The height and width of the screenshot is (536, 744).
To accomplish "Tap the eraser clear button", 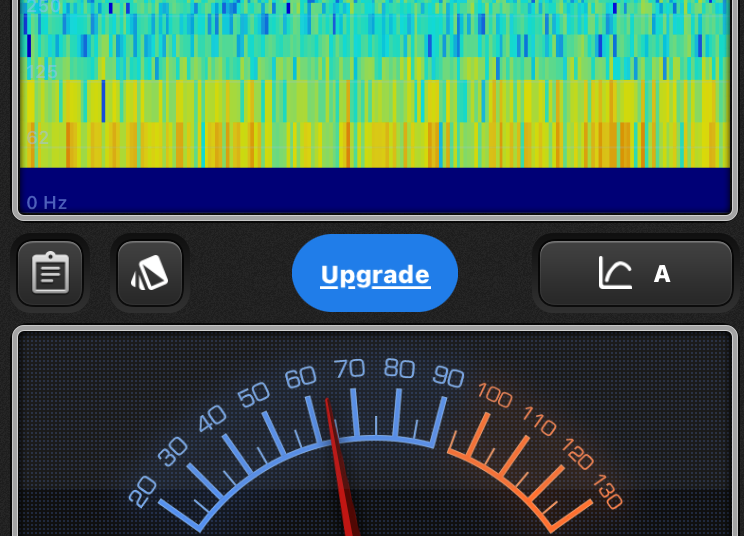I will coord(150,273).
